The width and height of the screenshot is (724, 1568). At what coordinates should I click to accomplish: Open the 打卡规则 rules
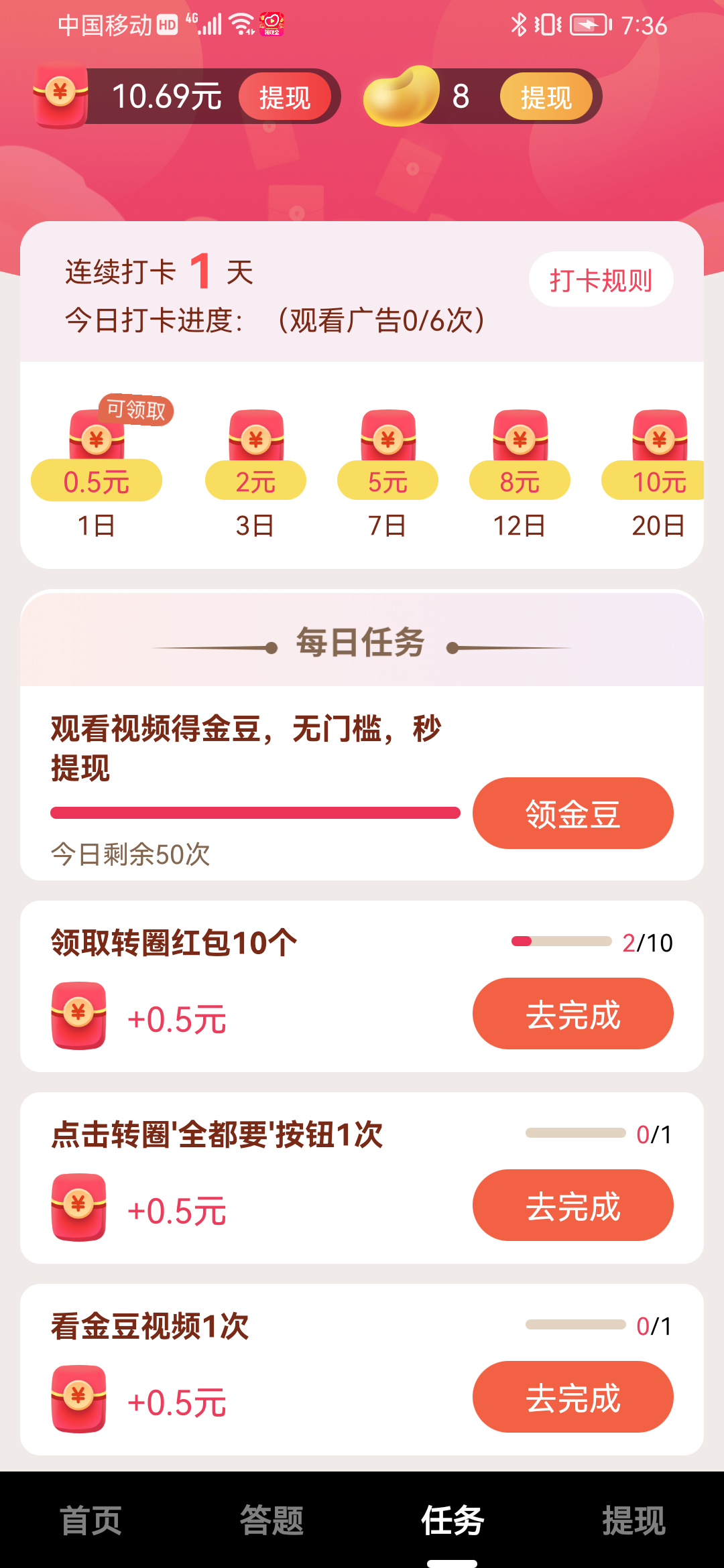(x=600, y=280)
